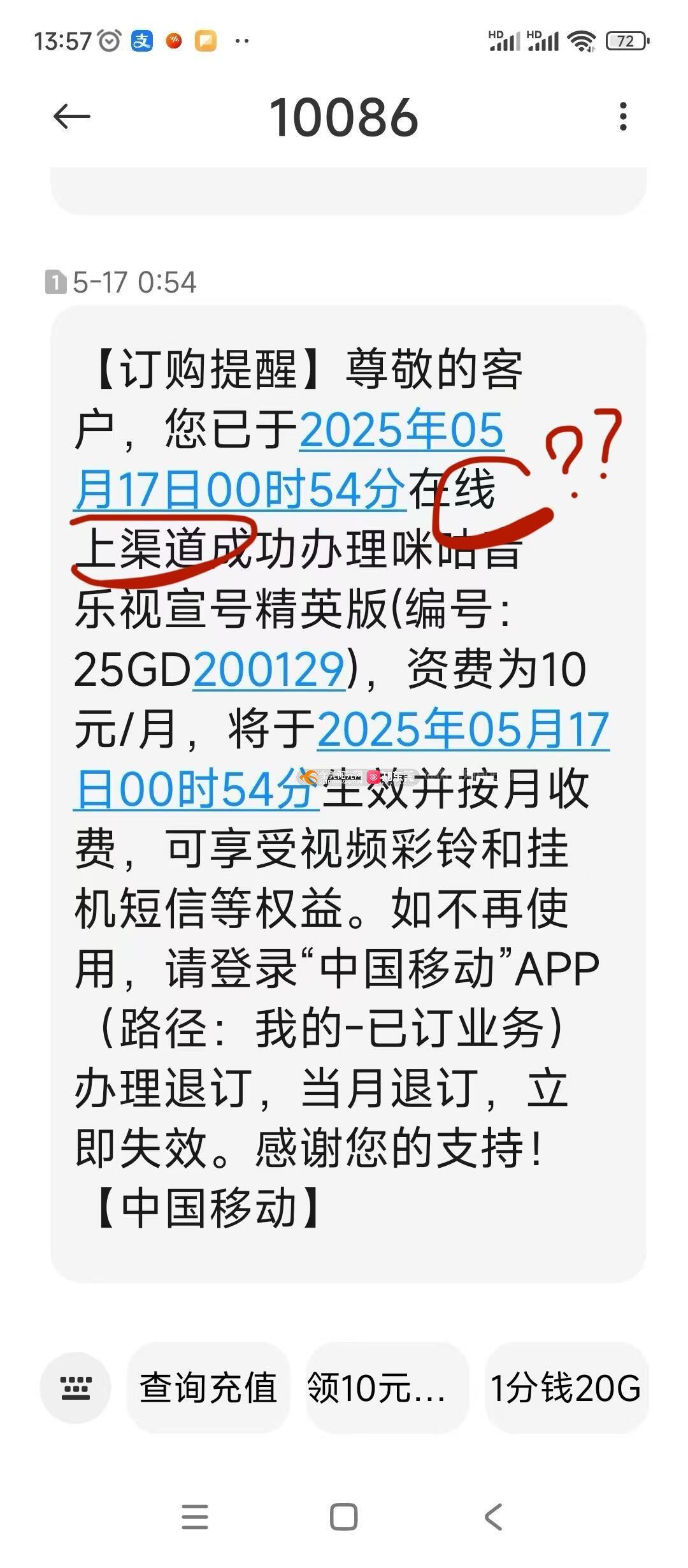
Task: Tap the first 2025年05月17日00时54分 date link
Action: click(x=401, y=430)
